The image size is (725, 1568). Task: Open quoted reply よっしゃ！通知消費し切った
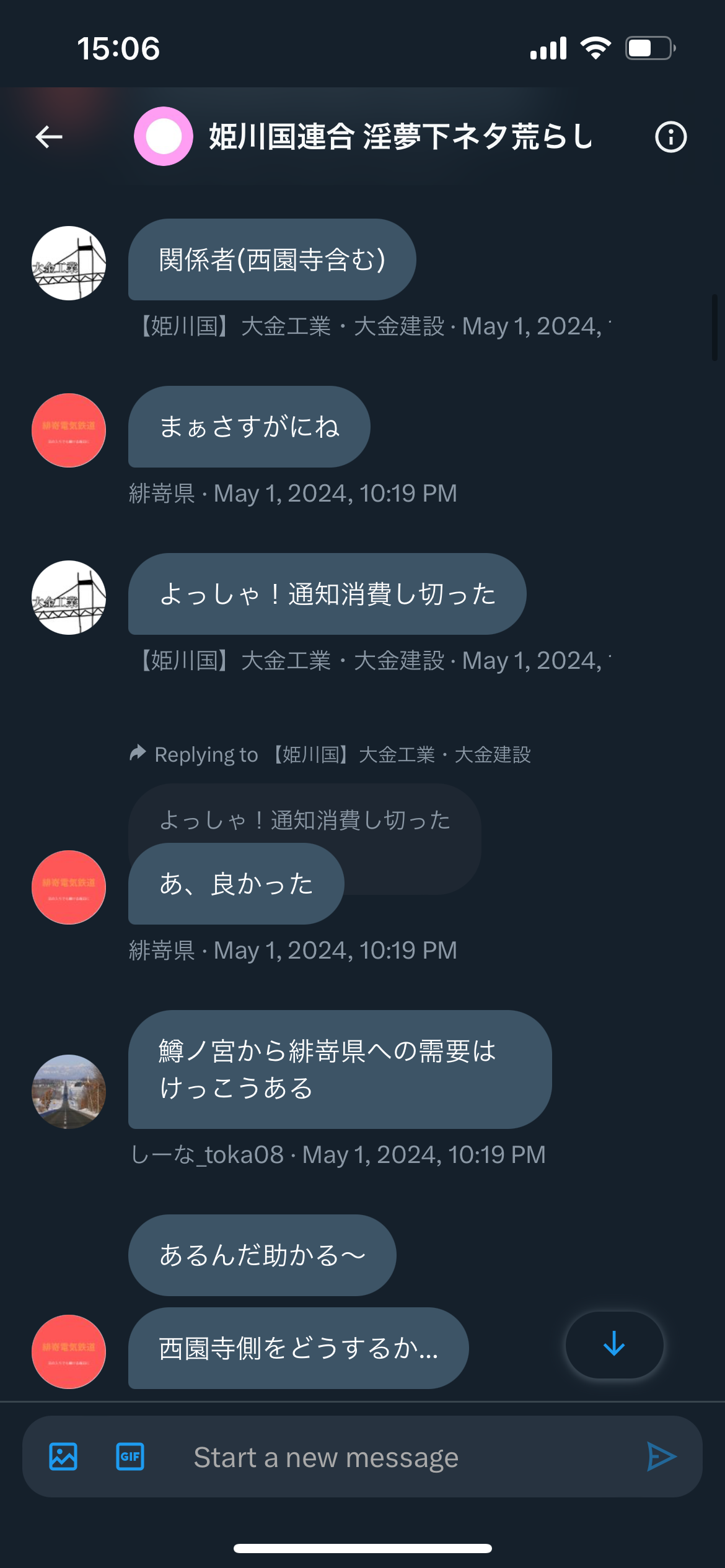[305, 820]
